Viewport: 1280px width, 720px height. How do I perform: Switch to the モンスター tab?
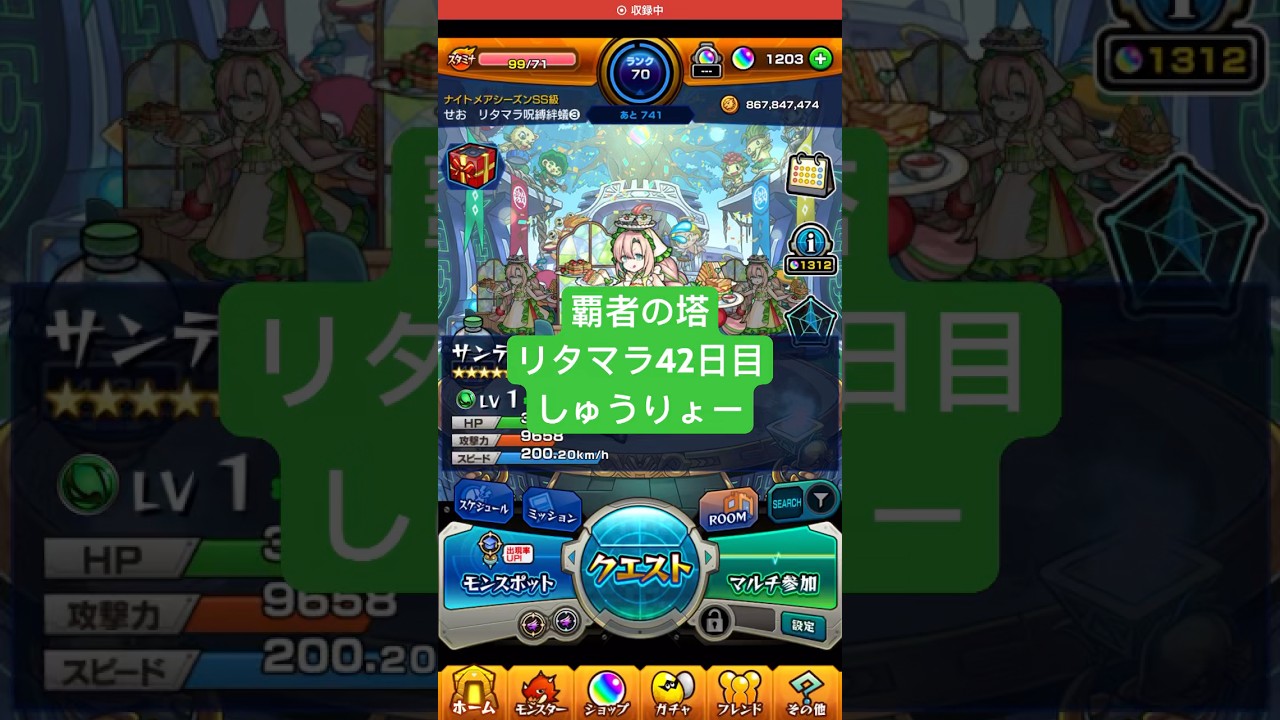coord(540,693)
